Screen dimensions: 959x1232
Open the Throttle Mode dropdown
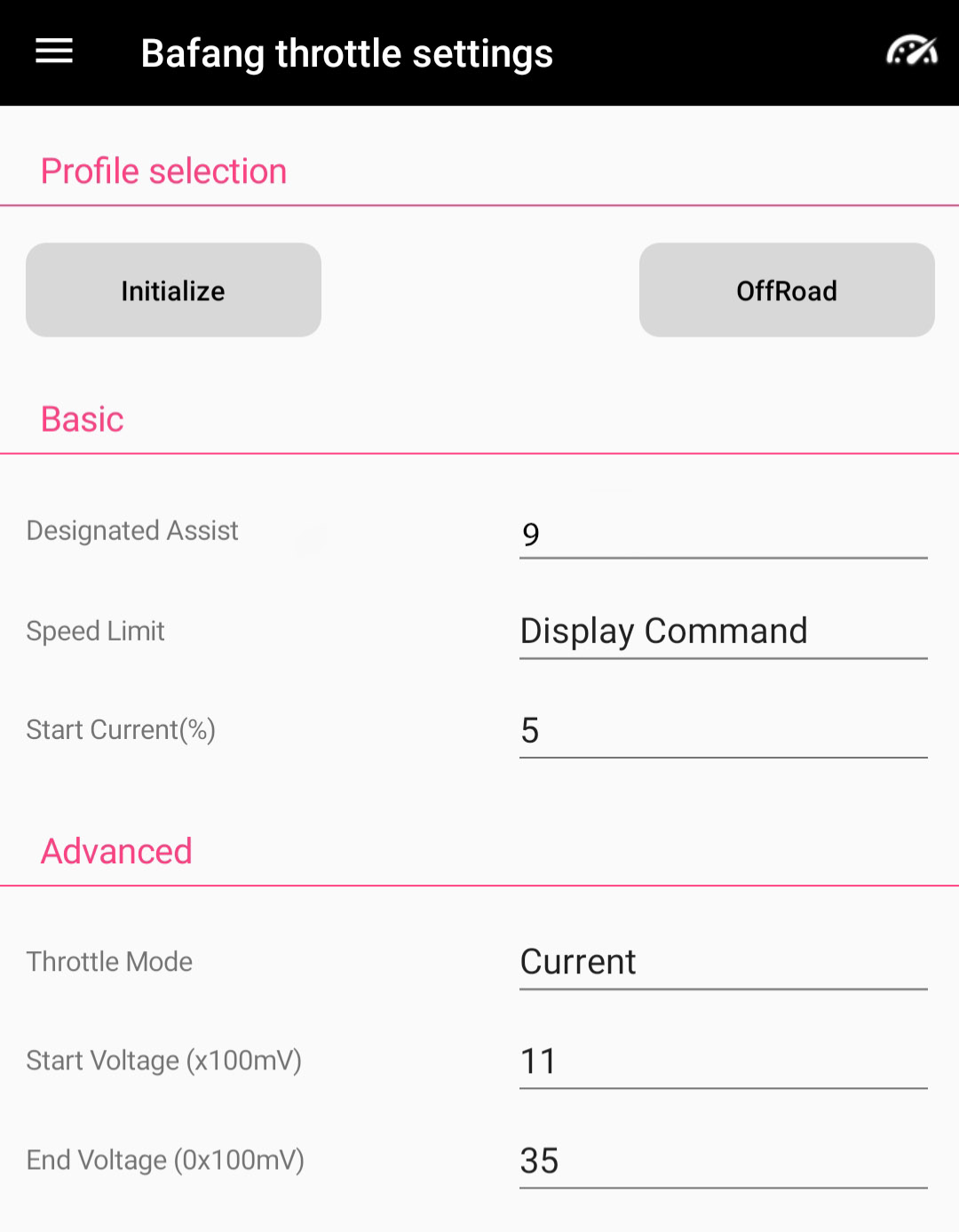pos(723,962)
